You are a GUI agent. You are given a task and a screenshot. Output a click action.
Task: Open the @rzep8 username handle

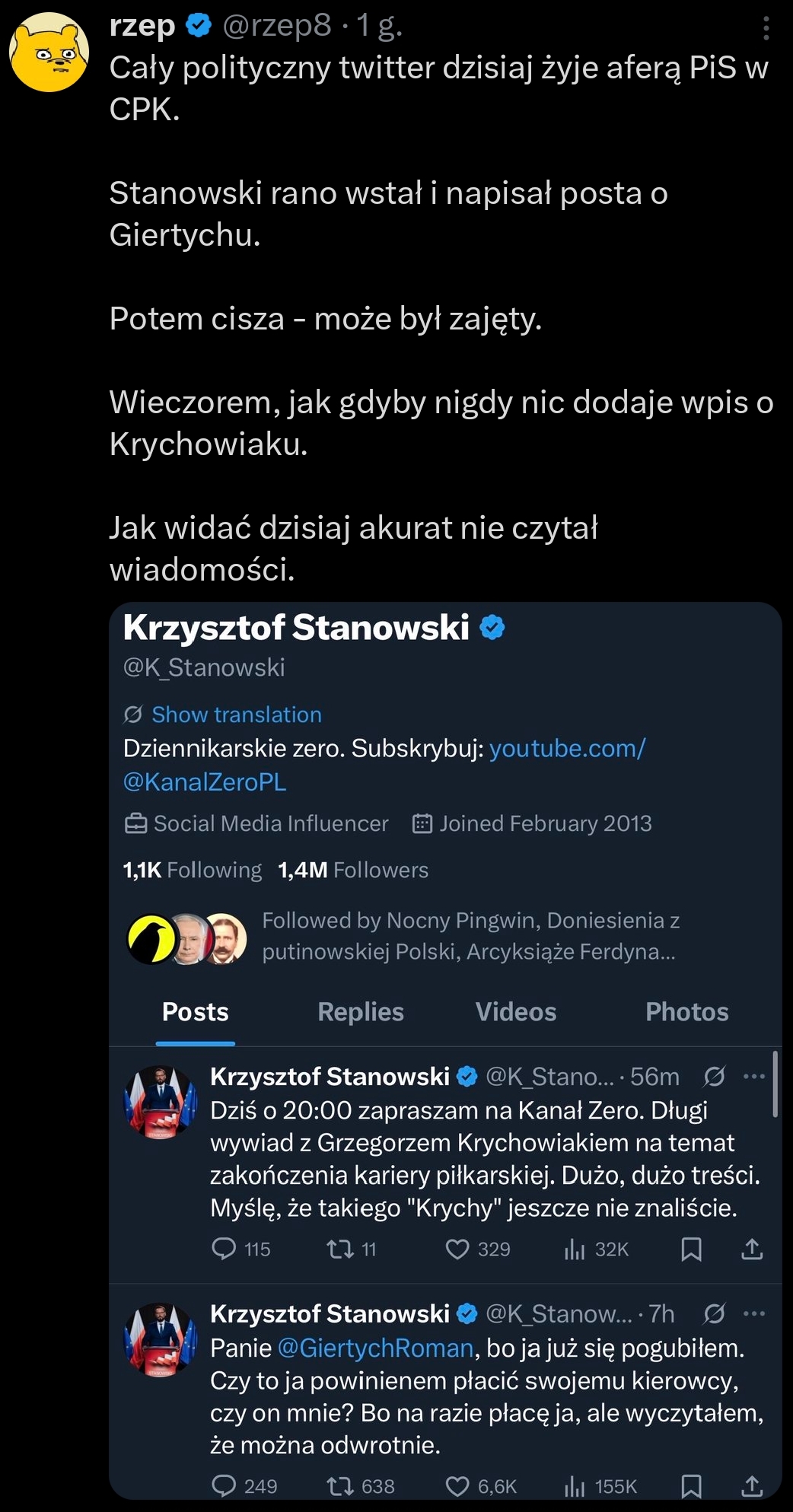(277, 26)
